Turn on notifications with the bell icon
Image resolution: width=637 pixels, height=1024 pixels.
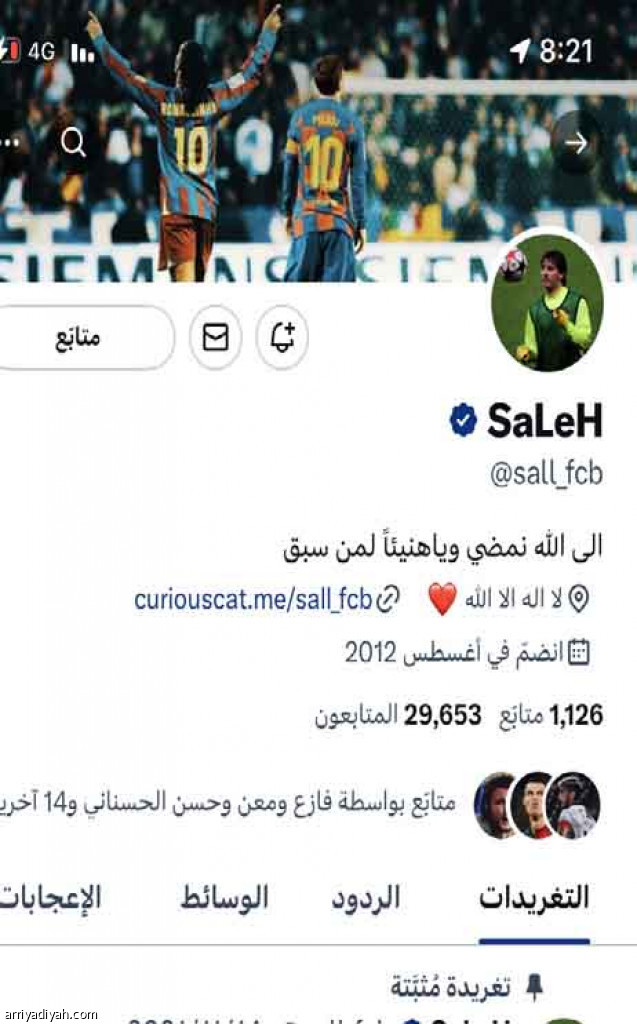click(x=282, y=338)
